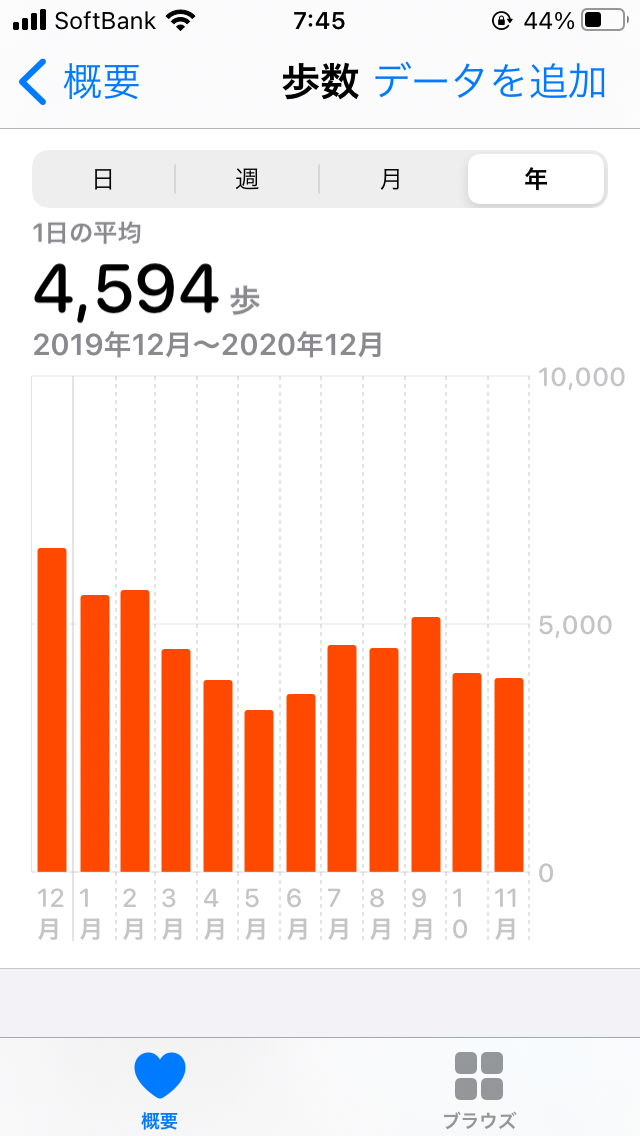
Task: Go back to 概要
Action: click(80, 82)
